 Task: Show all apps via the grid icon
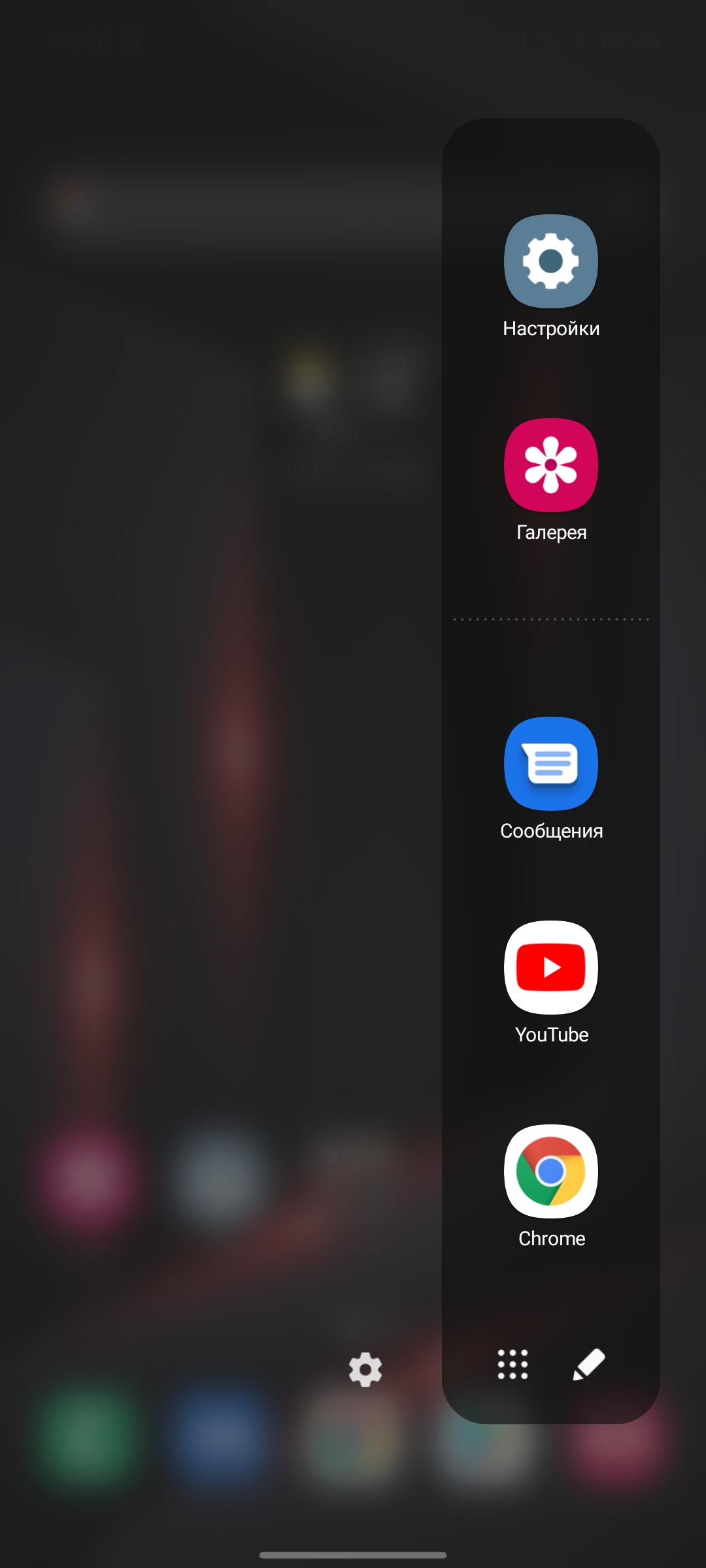tap(513, 1364)
